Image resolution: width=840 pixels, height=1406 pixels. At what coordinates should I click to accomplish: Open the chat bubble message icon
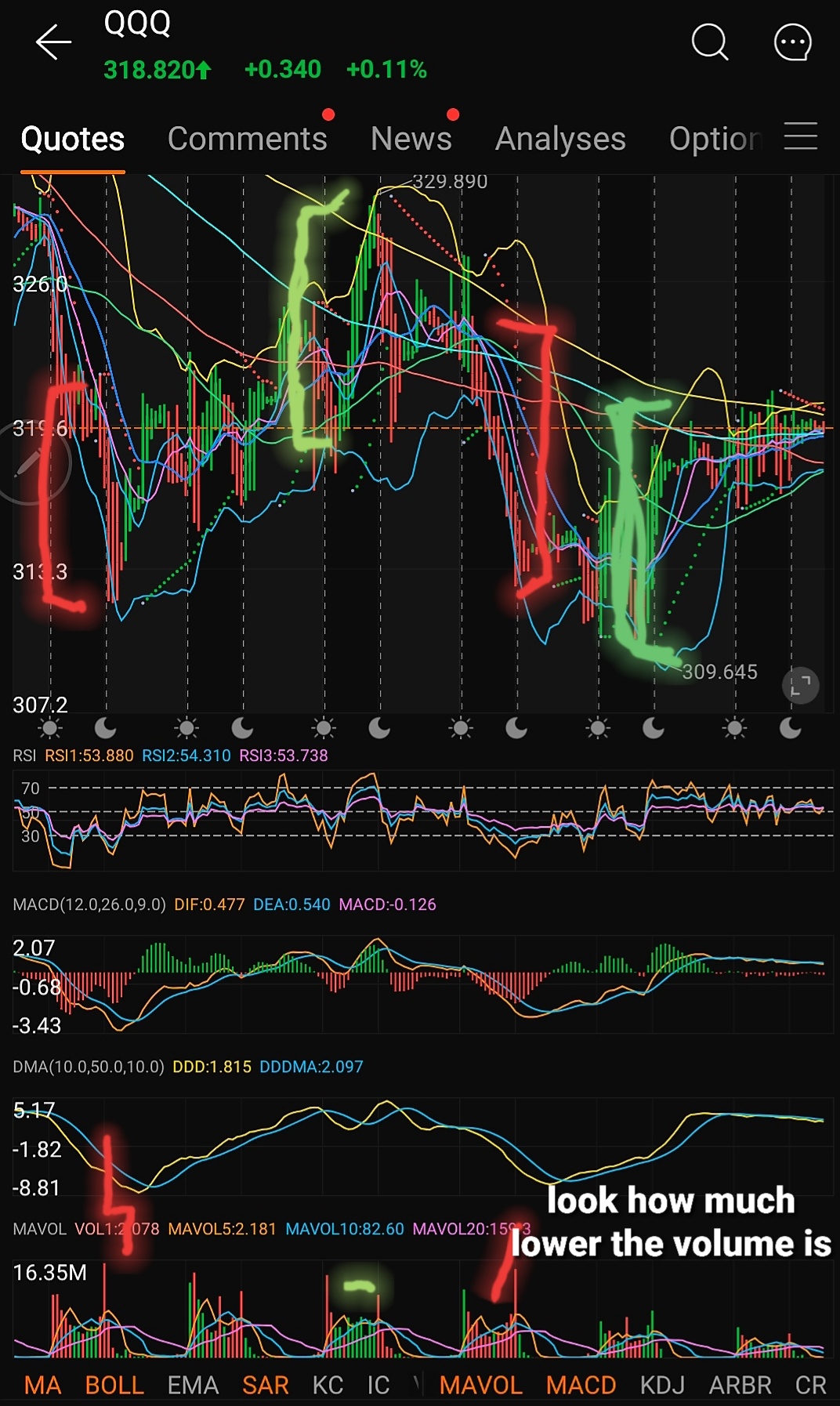[x=792, y=42]
